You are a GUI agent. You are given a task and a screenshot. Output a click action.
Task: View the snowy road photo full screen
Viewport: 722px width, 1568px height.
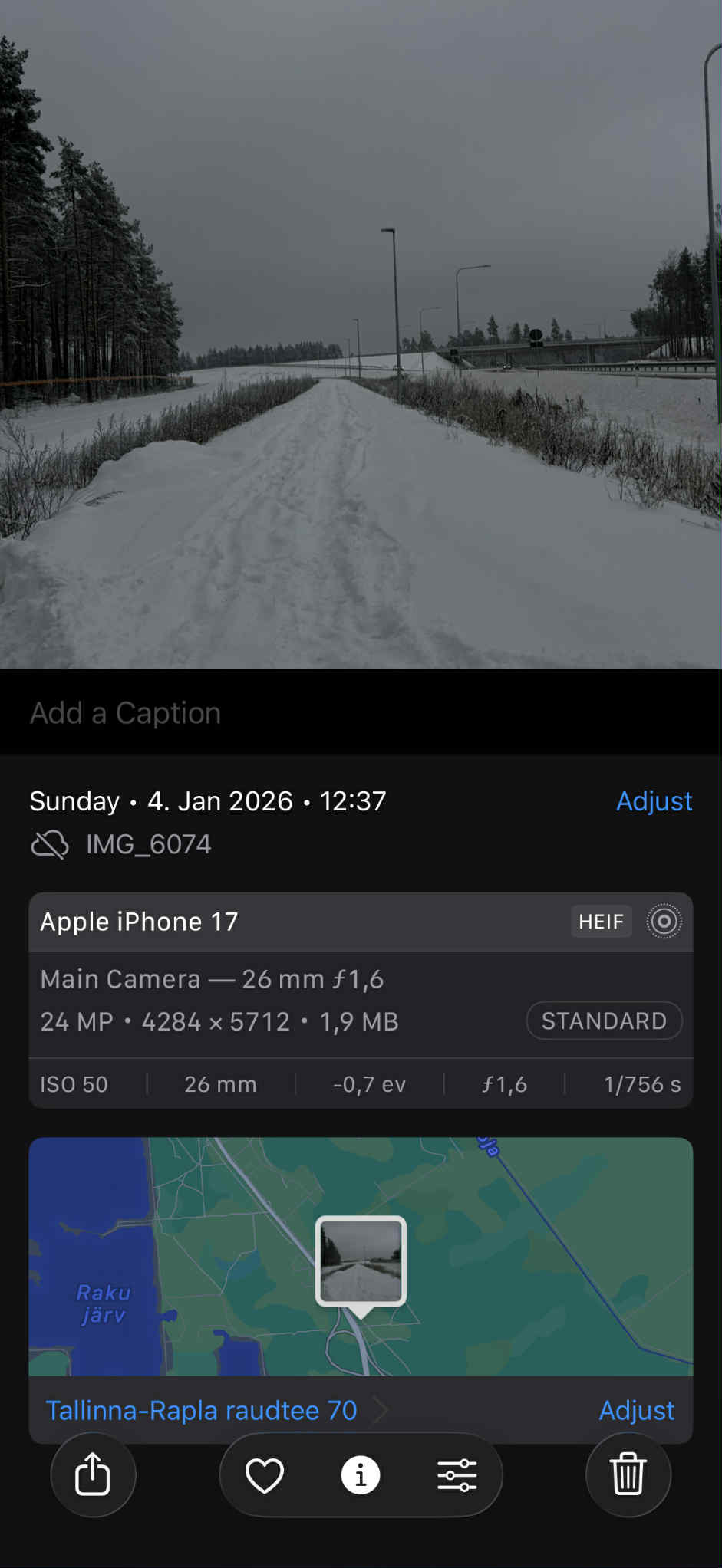361,334
